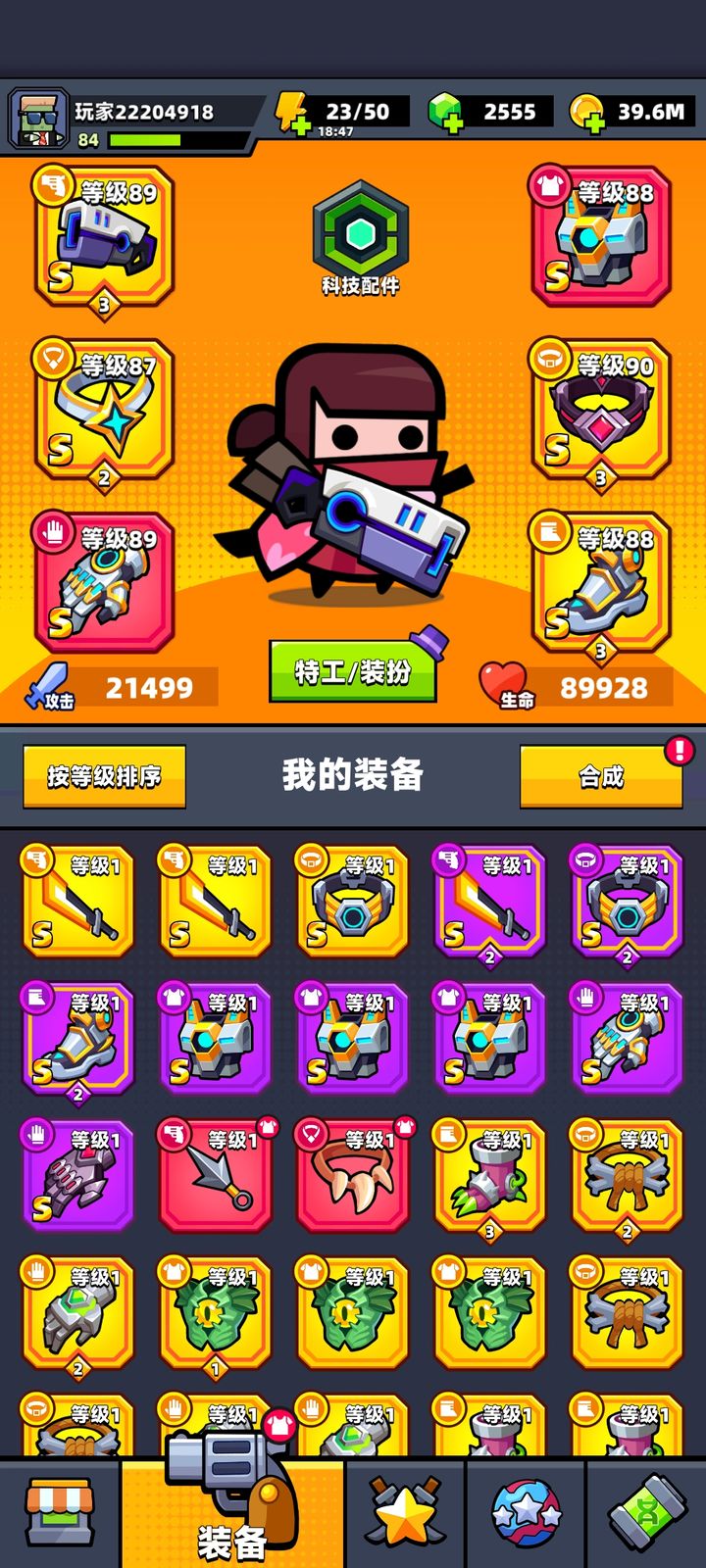Viewport: 706px width, 1568px height.
Task: Select the equipped level 90 belt
Action: (600, 412)
